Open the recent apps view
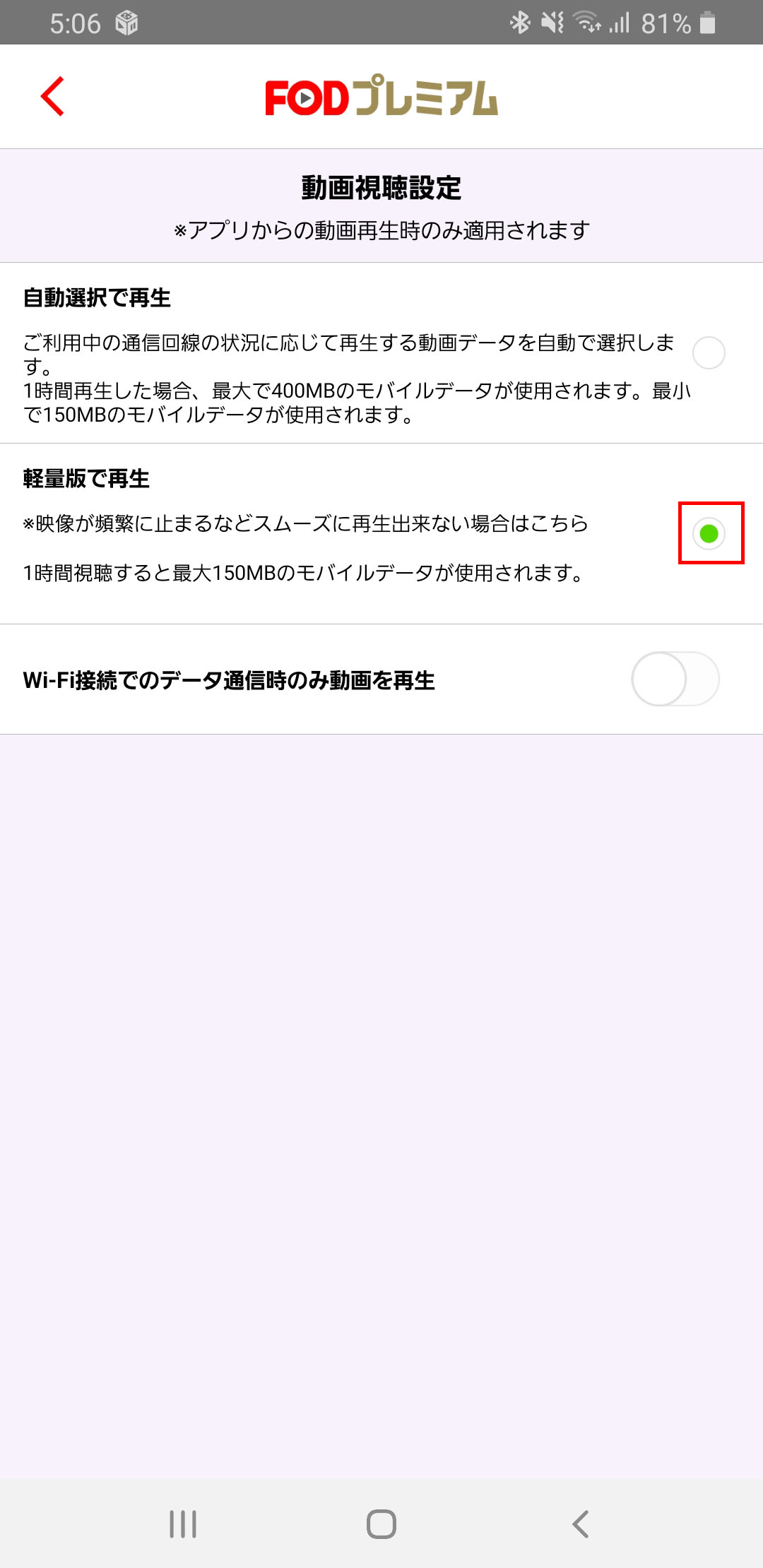The height and width of the screenshot is (1568, 763). point(183,1524)
